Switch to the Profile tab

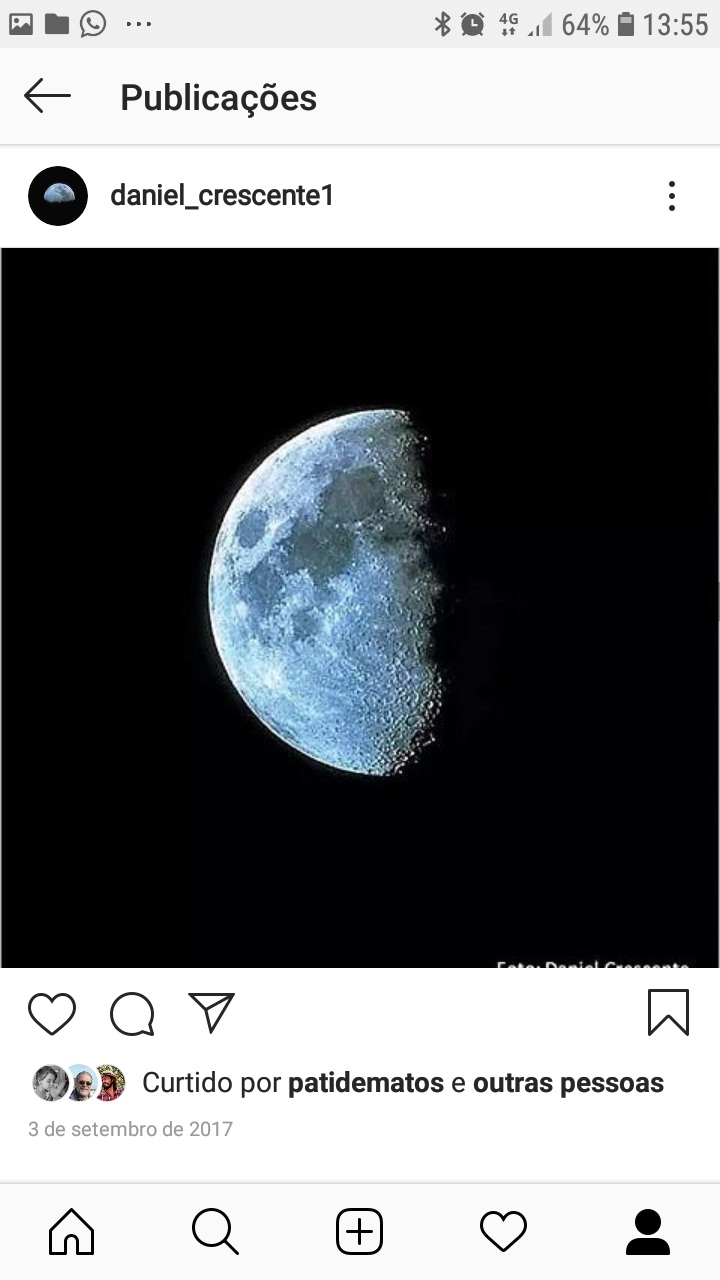click(647, 1231)
